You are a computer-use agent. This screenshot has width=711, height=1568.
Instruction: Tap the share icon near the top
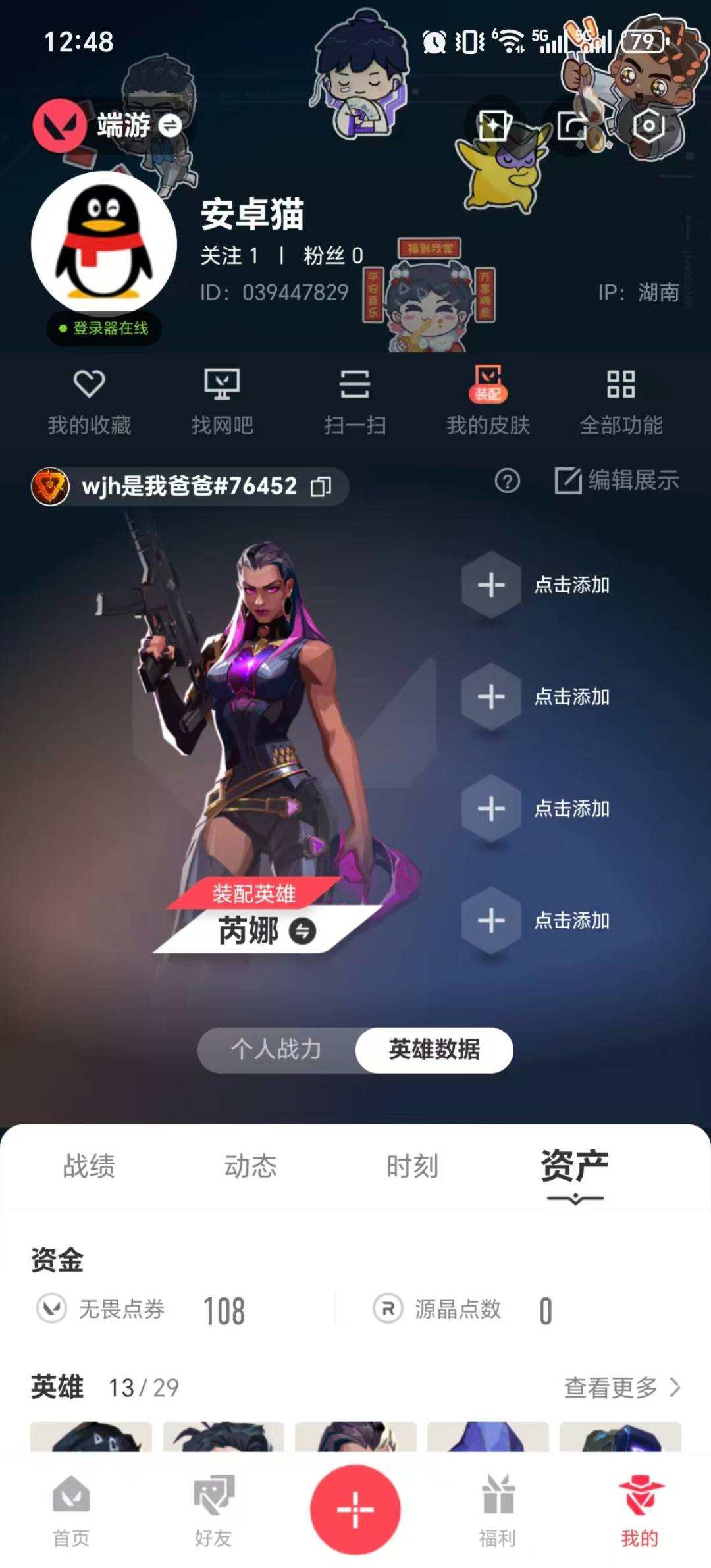coord(571,125)
